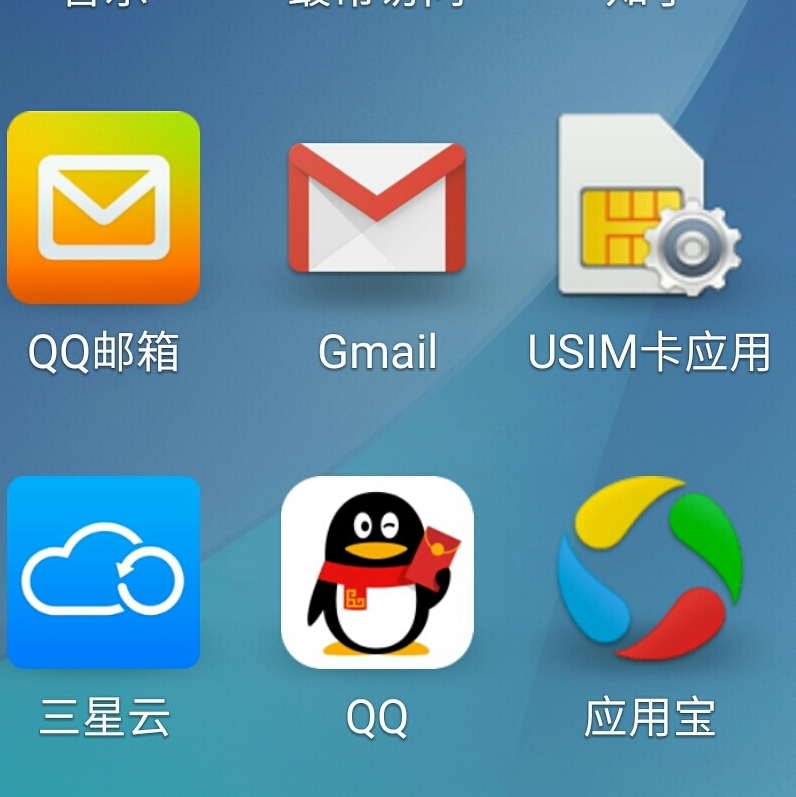Open USIM卡应用
The image size is (796, 797).
click(648, 207)
